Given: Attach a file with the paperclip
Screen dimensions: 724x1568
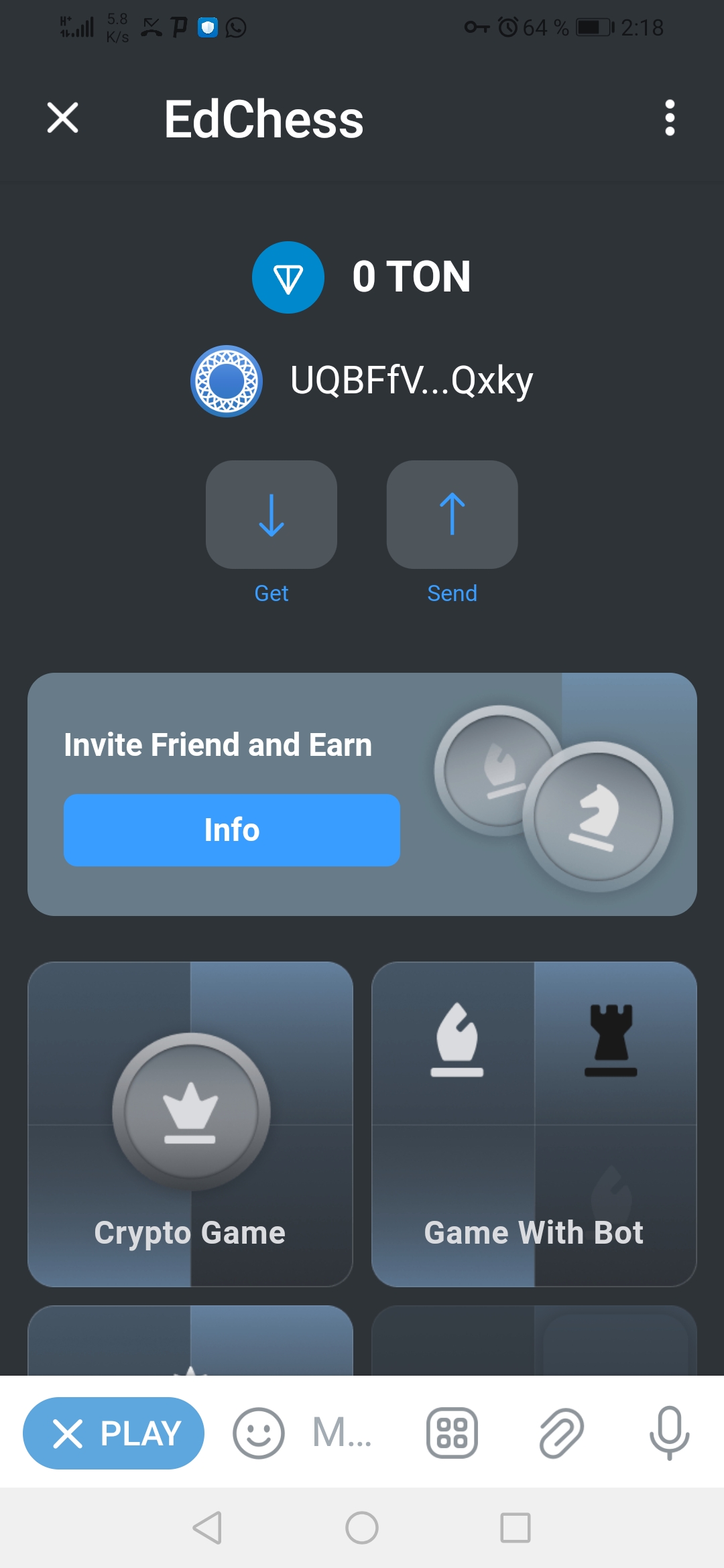Looking at the screenshot, I should [561, 1433].
